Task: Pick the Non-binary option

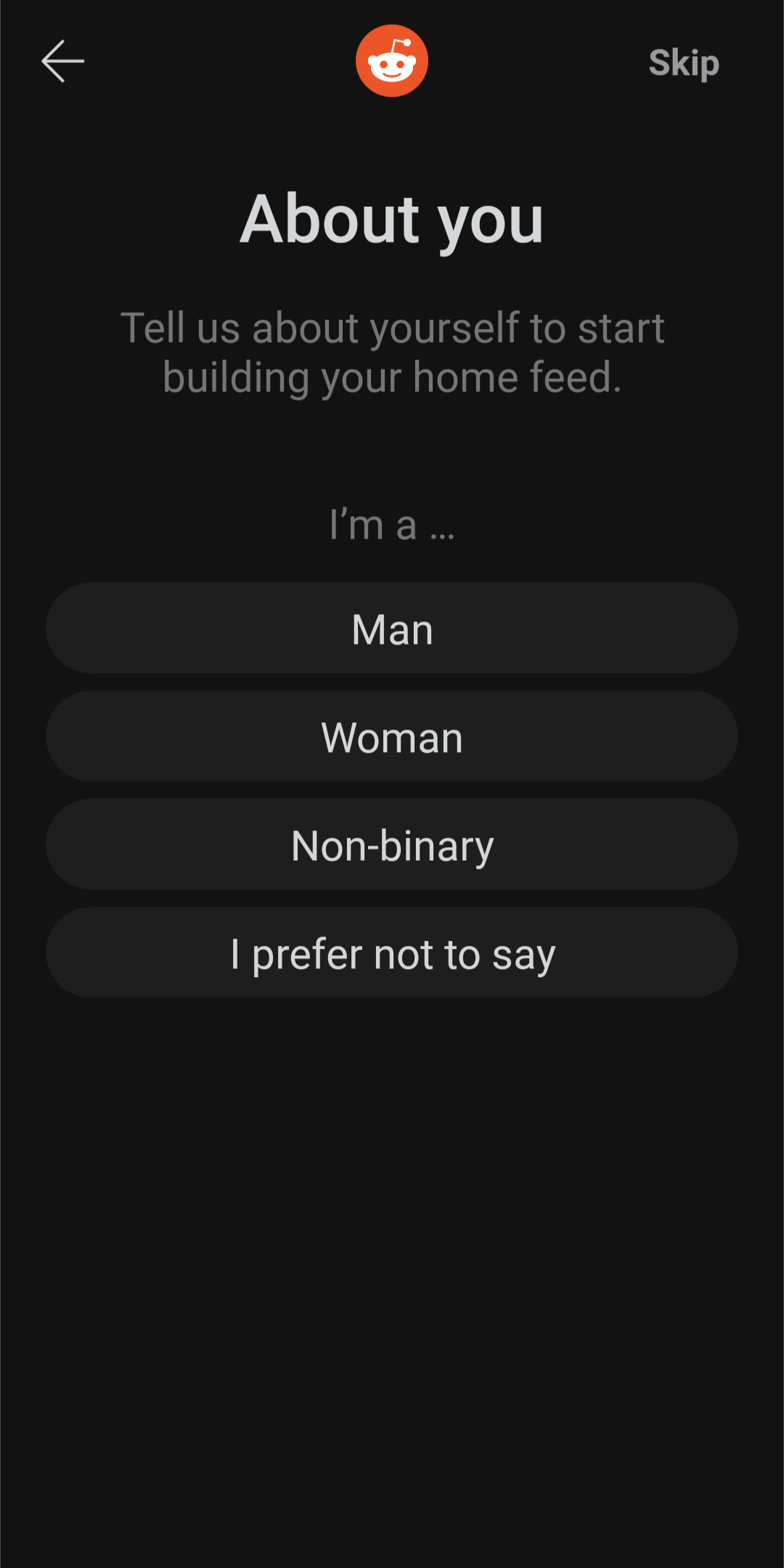Action: coord(392,845)
